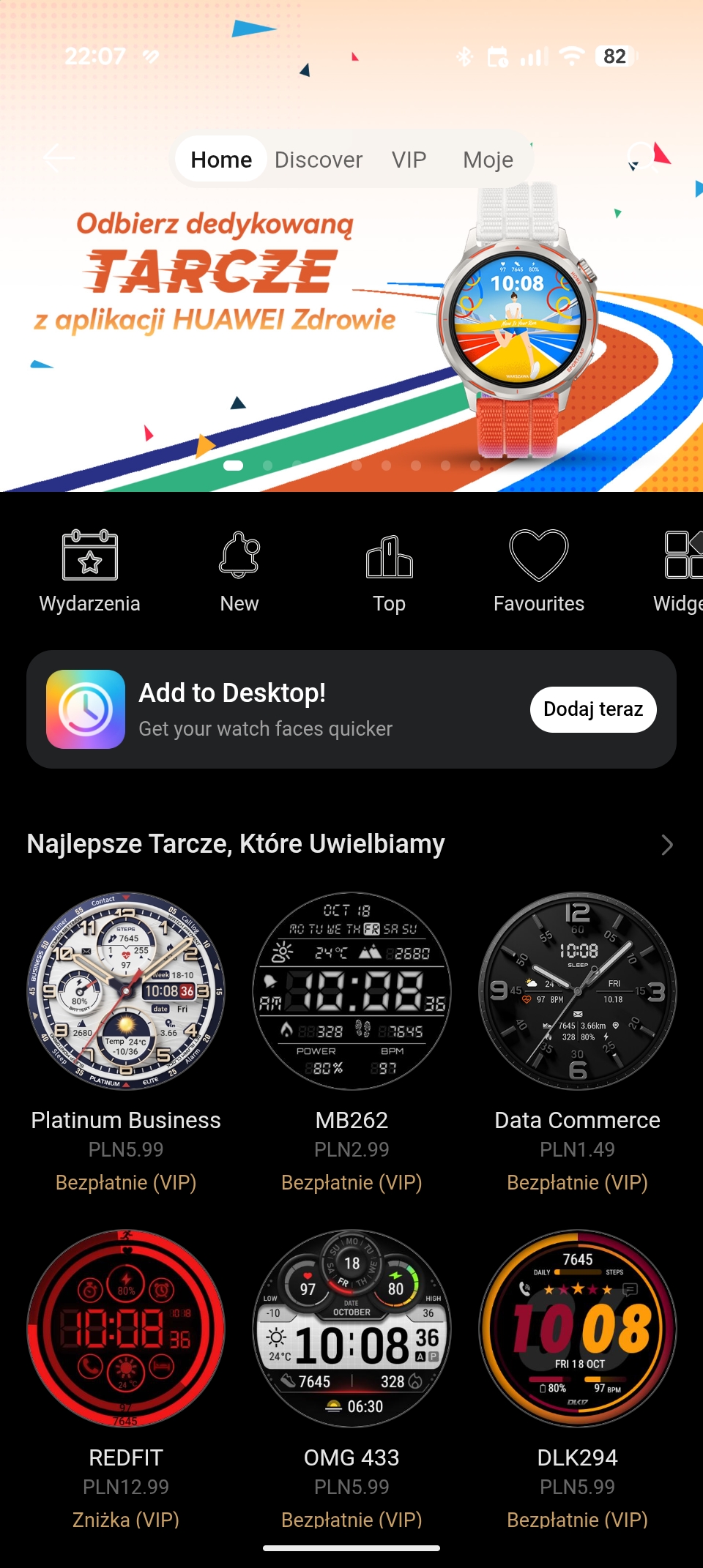Open Platinum Business watch face

[x=126, y=991]
